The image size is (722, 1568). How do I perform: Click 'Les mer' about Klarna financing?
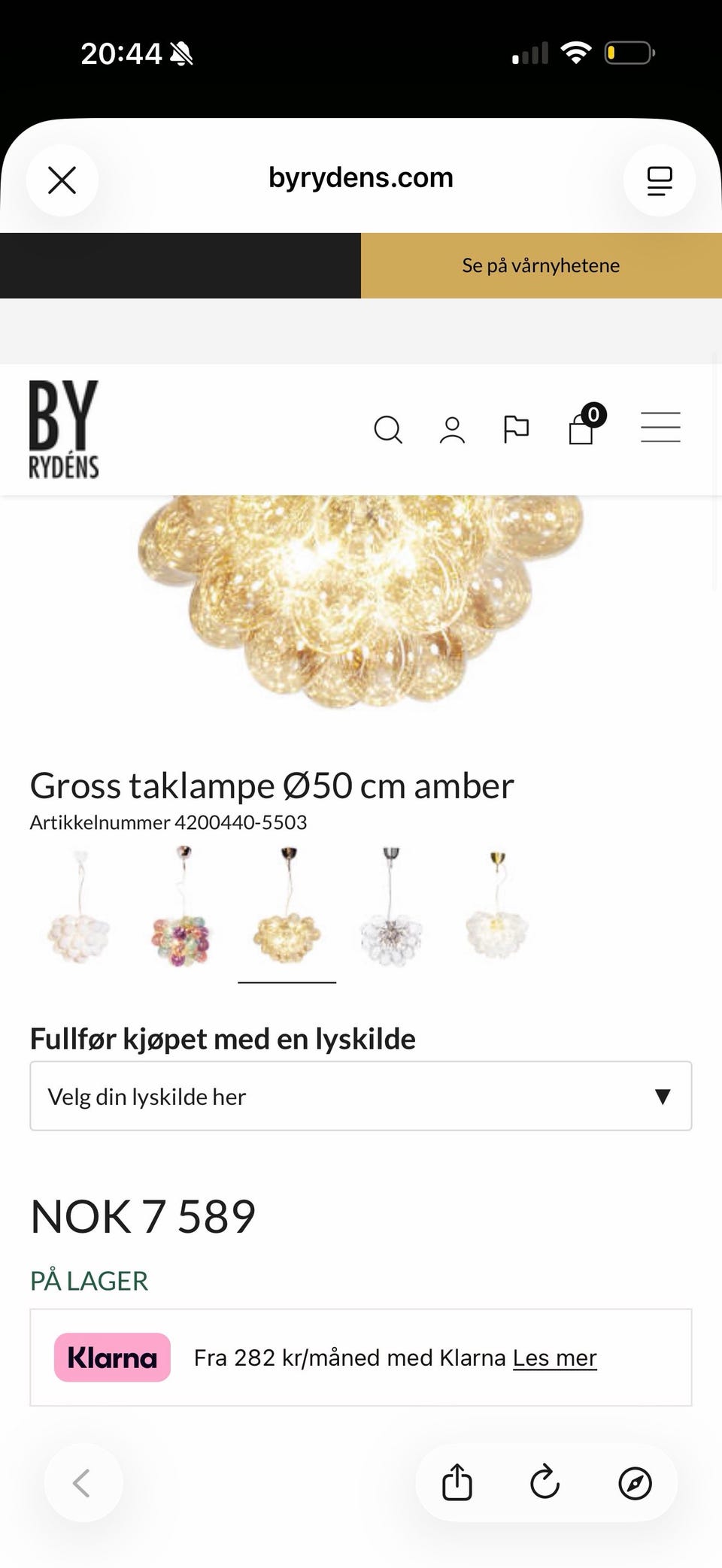coord(554,1358)
